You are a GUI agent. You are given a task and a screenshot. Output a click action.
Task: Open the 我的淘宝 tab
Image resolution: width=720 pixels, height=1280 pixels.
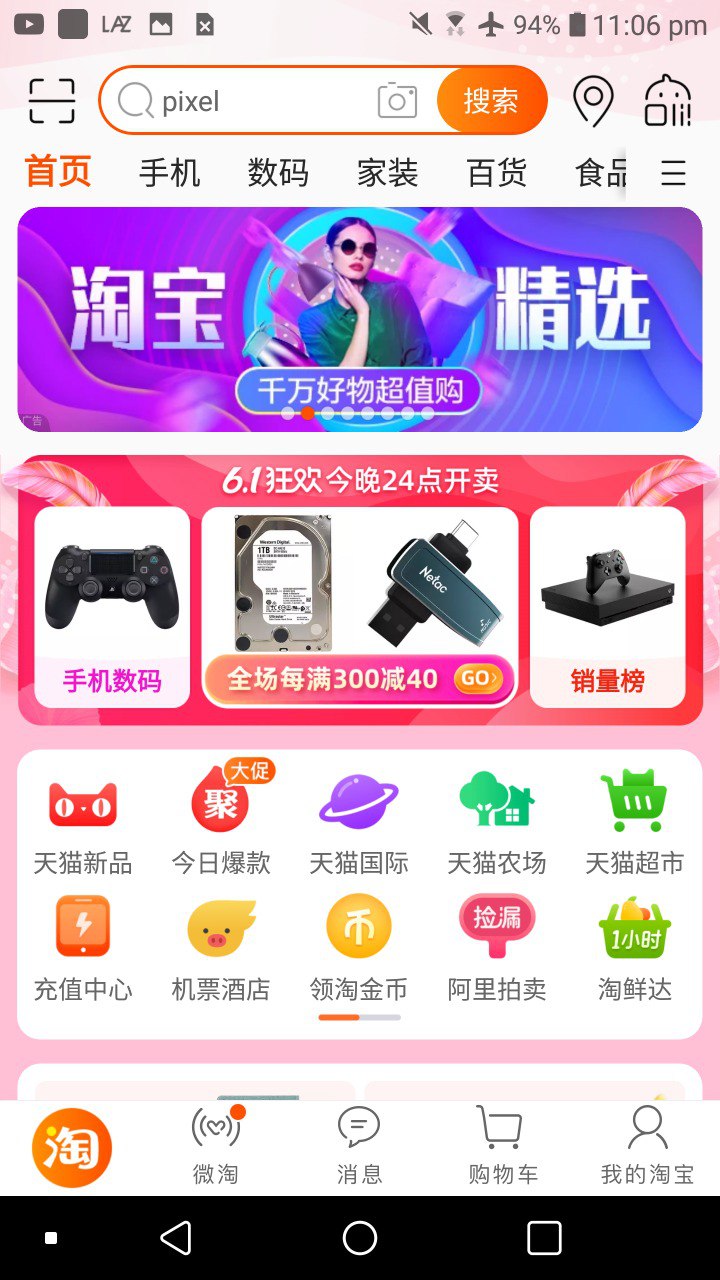click(647, 1146)
